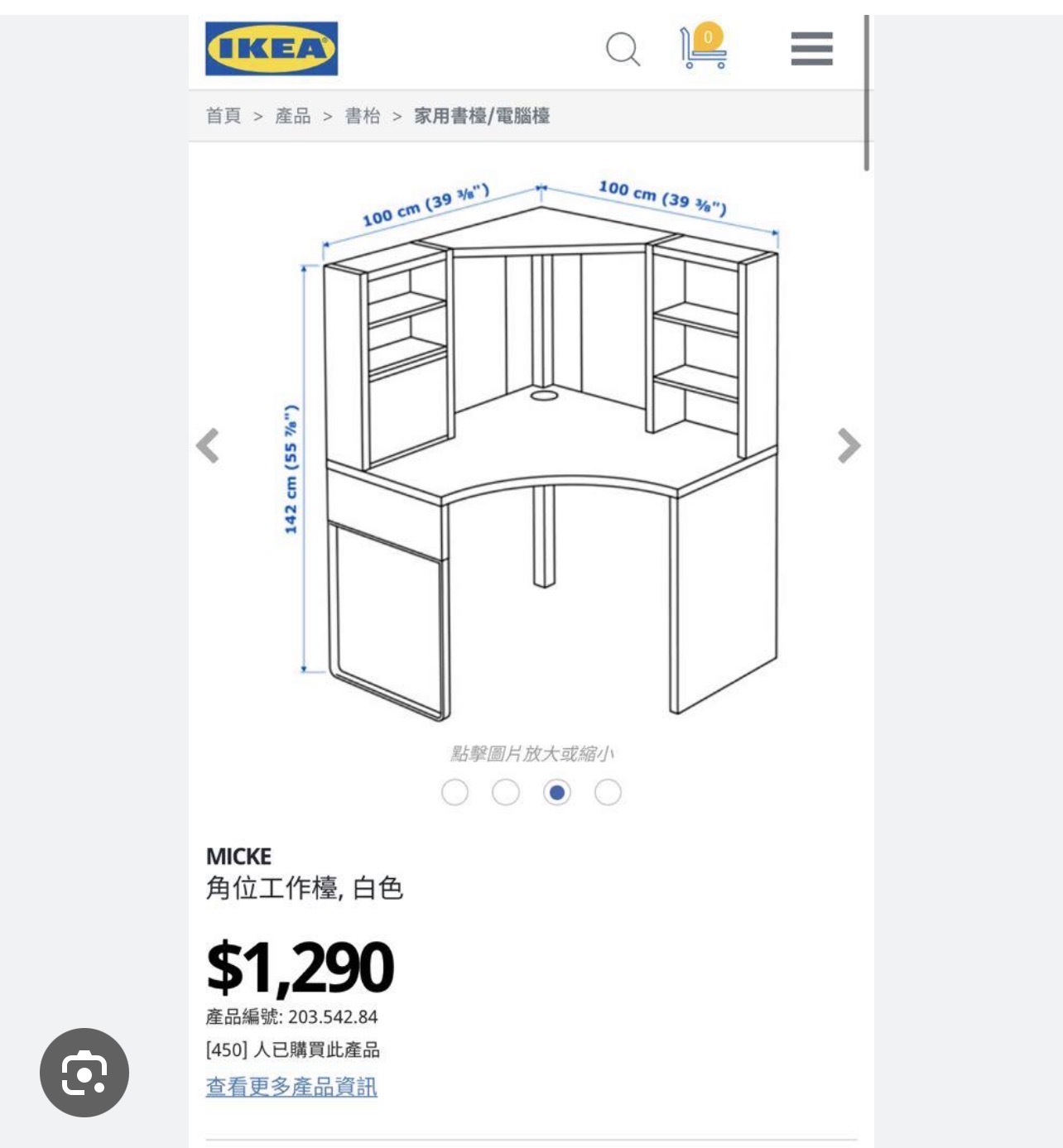
Task: Go to 首頁 in the breadcrumb
Action: (x=224, y=116)
